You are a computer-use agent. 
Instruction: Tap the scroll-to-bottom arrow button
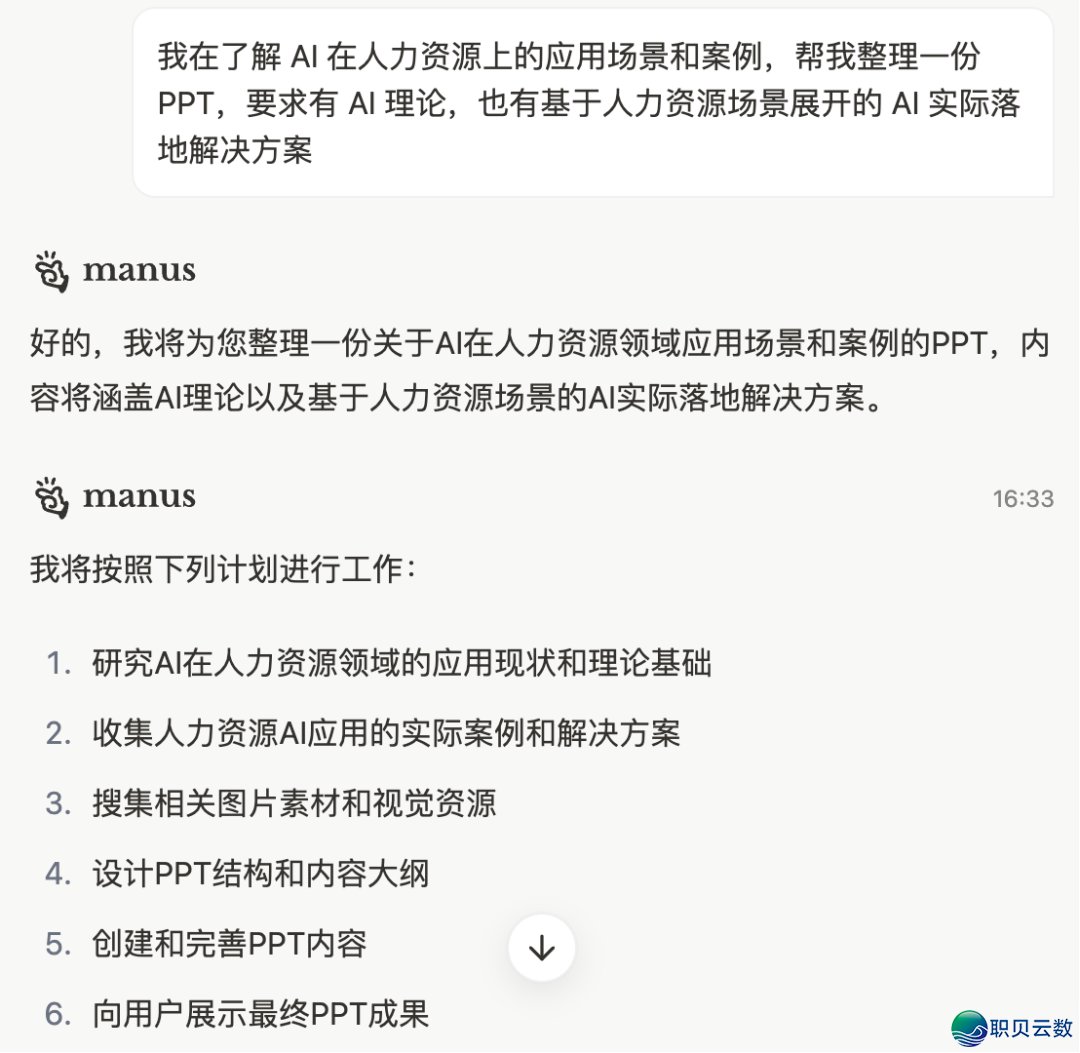coord(541,947)
